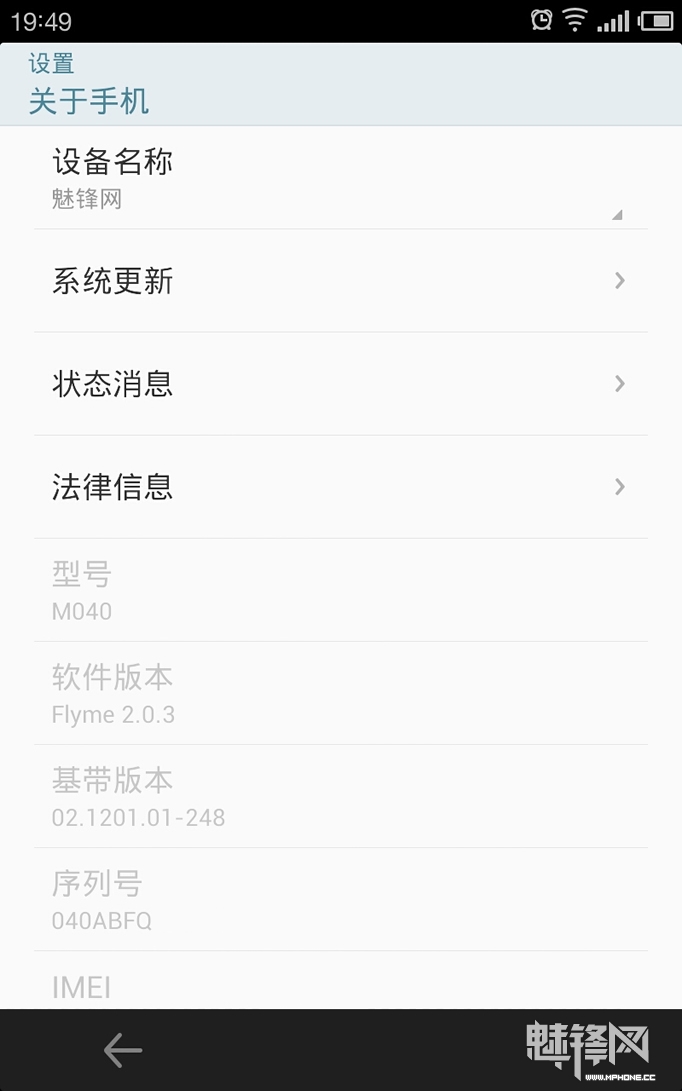Go back with the bottom arrow
This screenshot has width=682, height=1091.
[x=123, y=1050]
